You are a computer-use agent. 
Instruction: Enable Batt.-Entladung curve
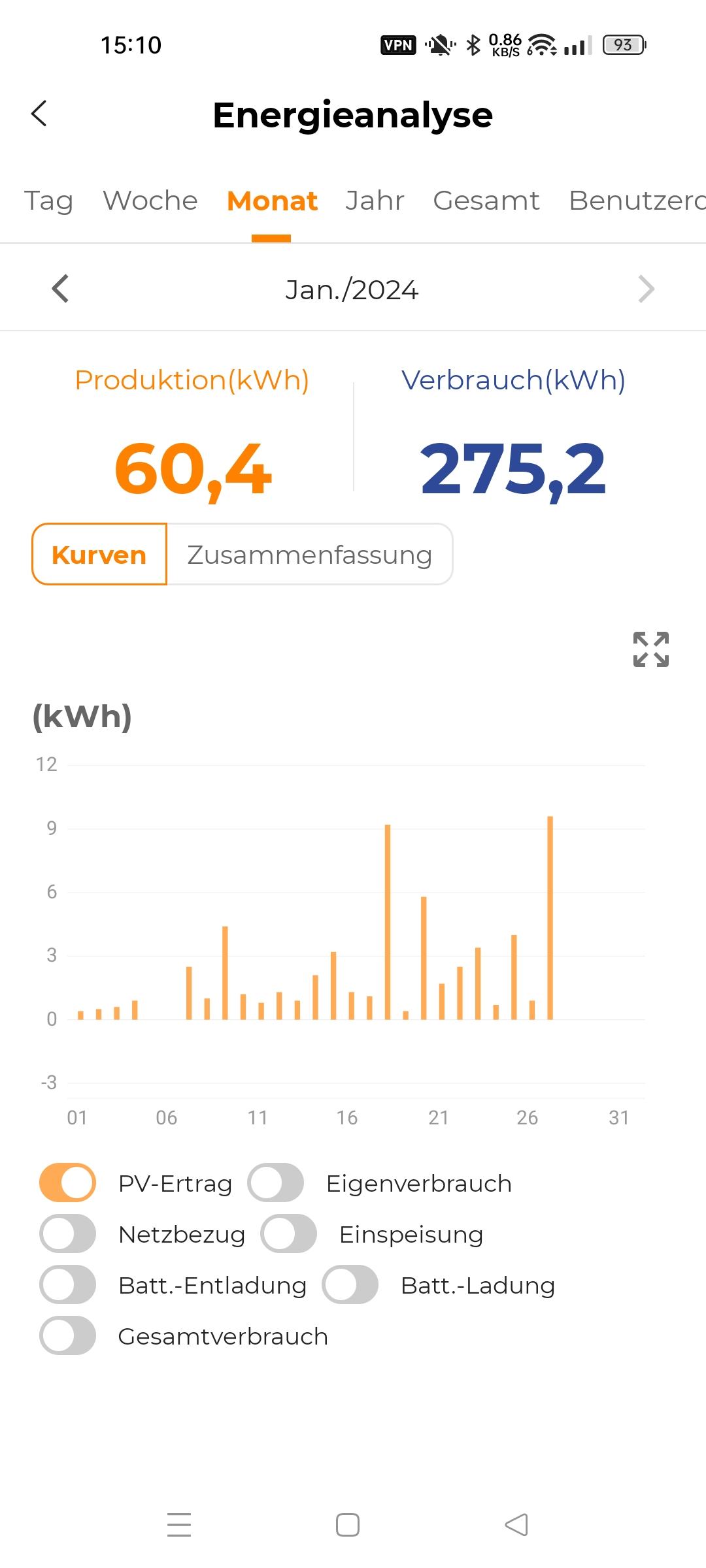68,1284
